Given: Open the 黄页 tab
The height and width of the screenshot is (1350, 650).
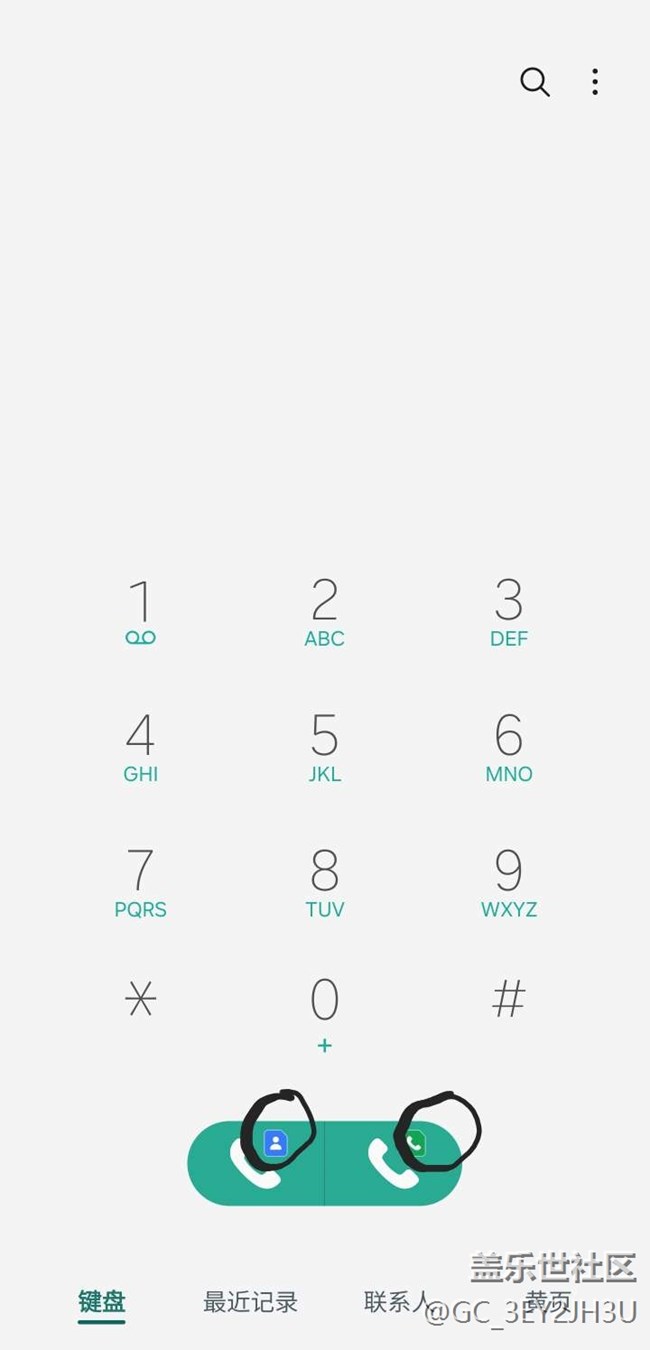Looking at the screenshot, I should click(549, 1302).
